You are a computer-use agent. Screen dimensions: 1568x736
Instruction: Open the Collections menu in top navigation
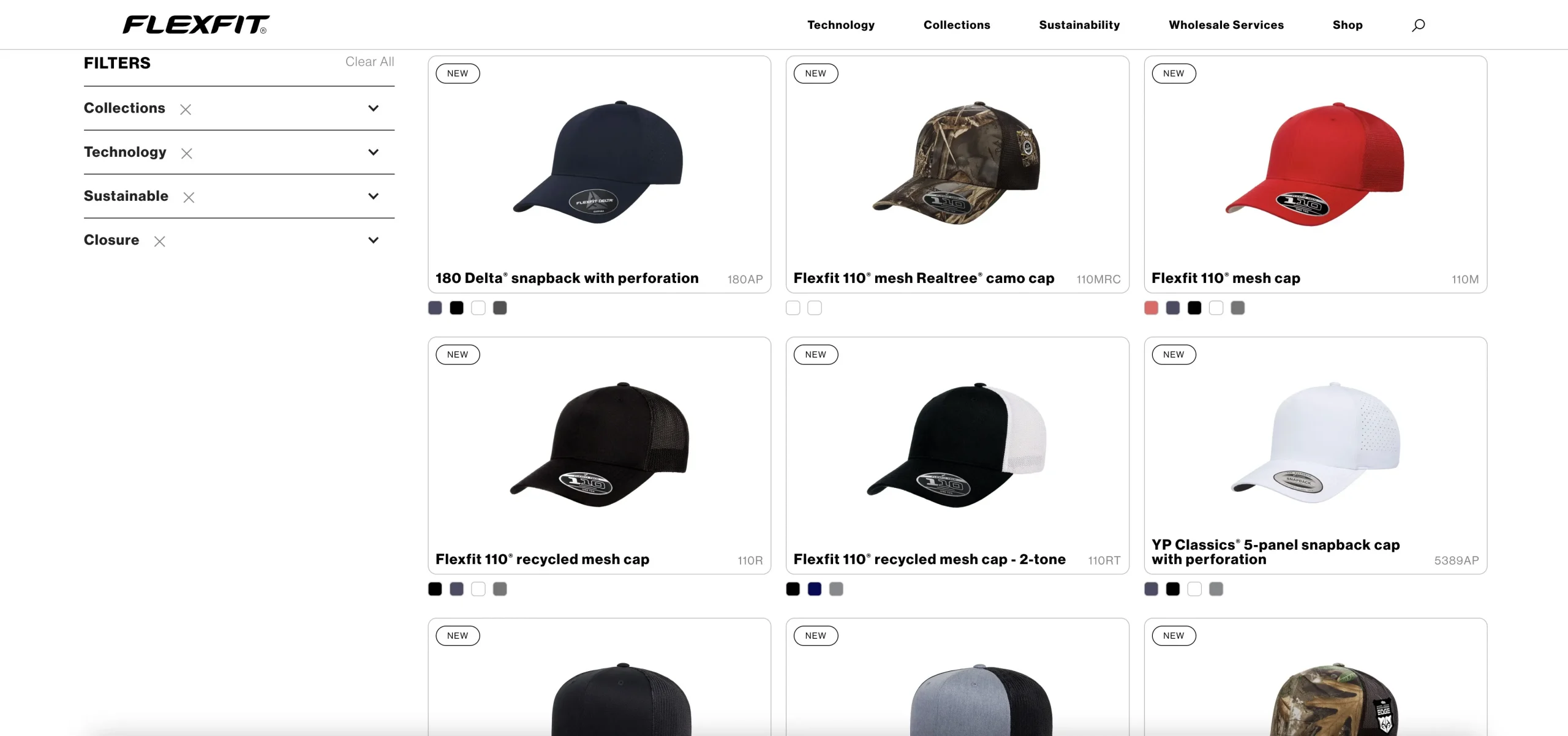tap(956, 25)
